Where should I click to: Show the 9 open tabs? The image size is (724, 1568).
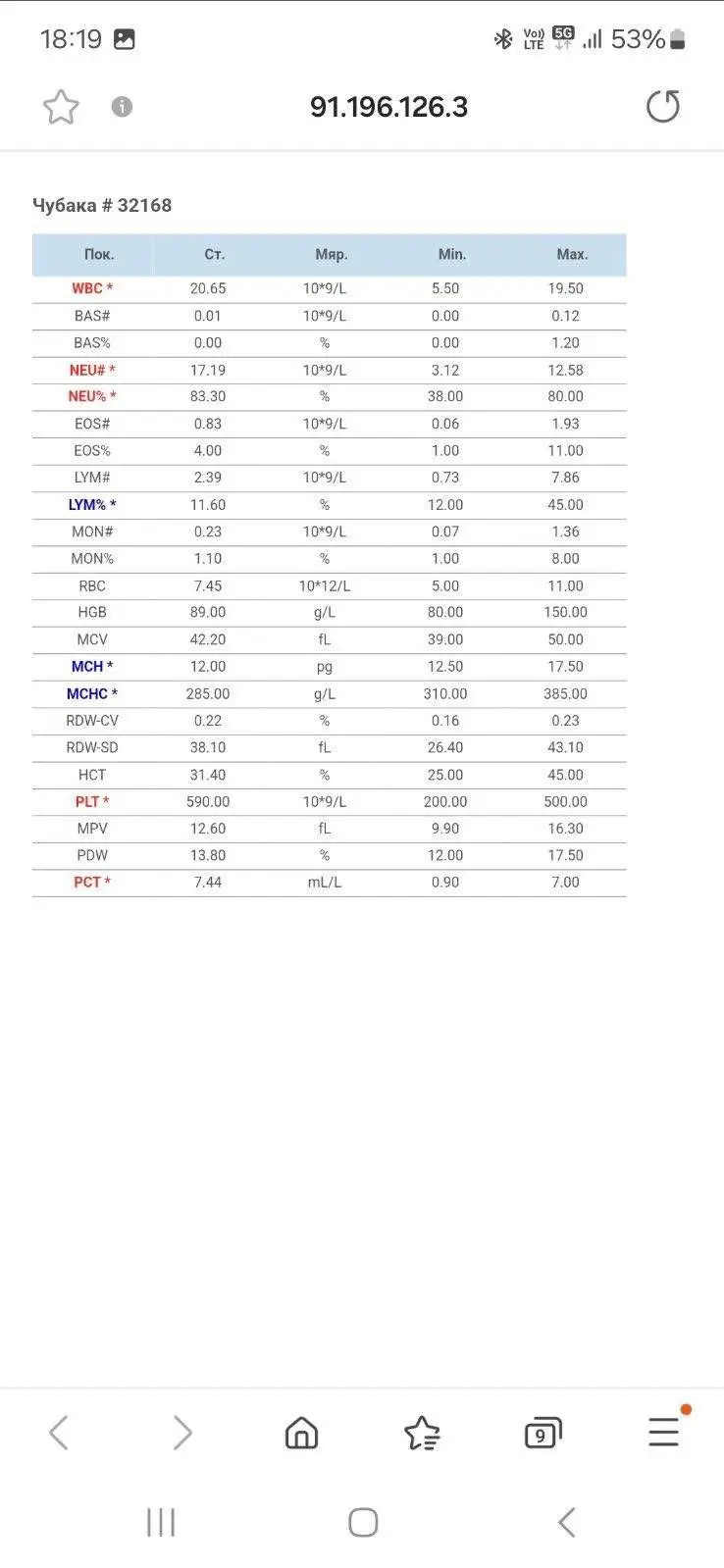coord(543,1434)
